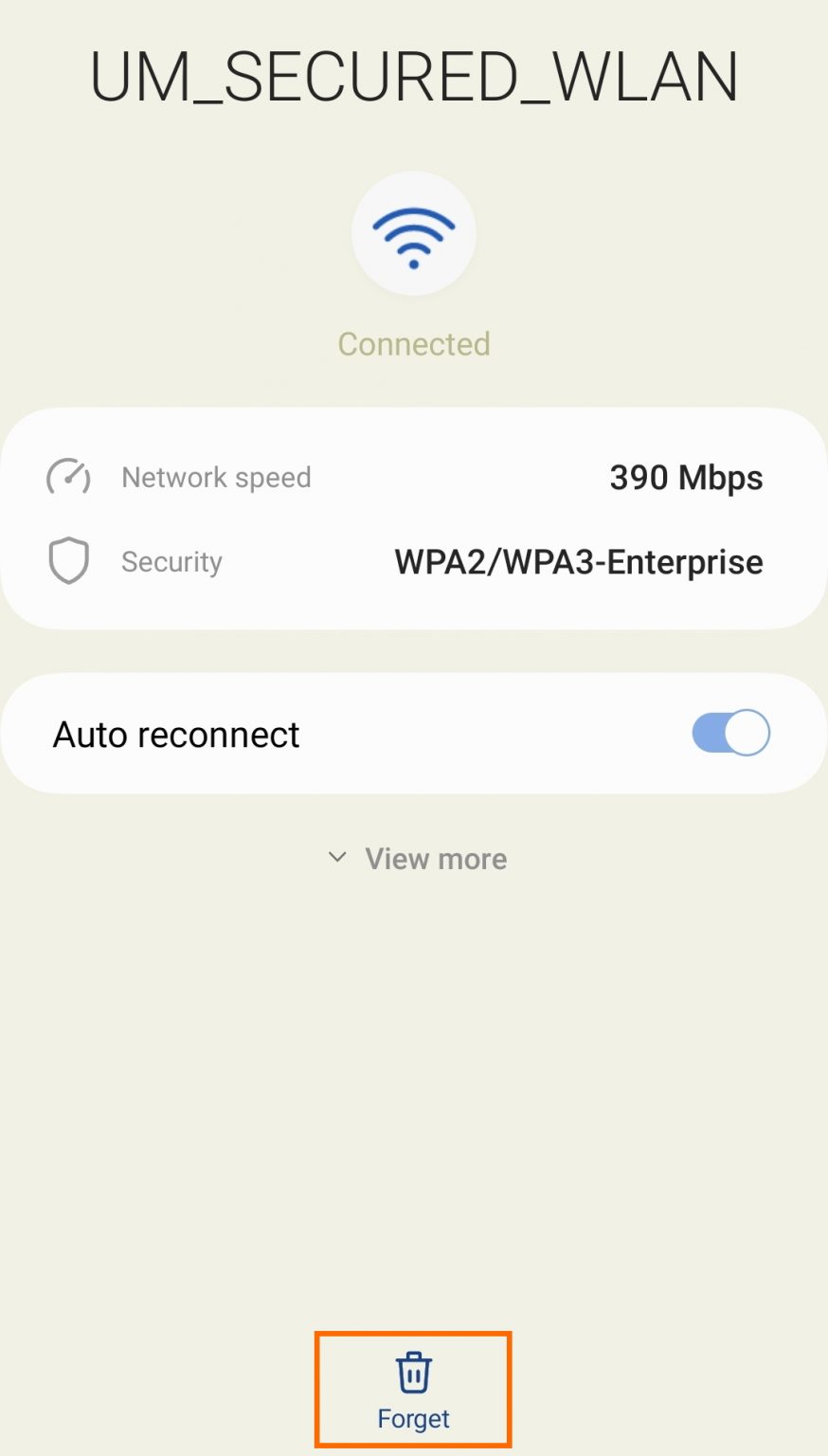Tap the WPA2/WPA3-Enterprise security value
The height and width of the screenshot is (1456, 828).
[578, 561]
